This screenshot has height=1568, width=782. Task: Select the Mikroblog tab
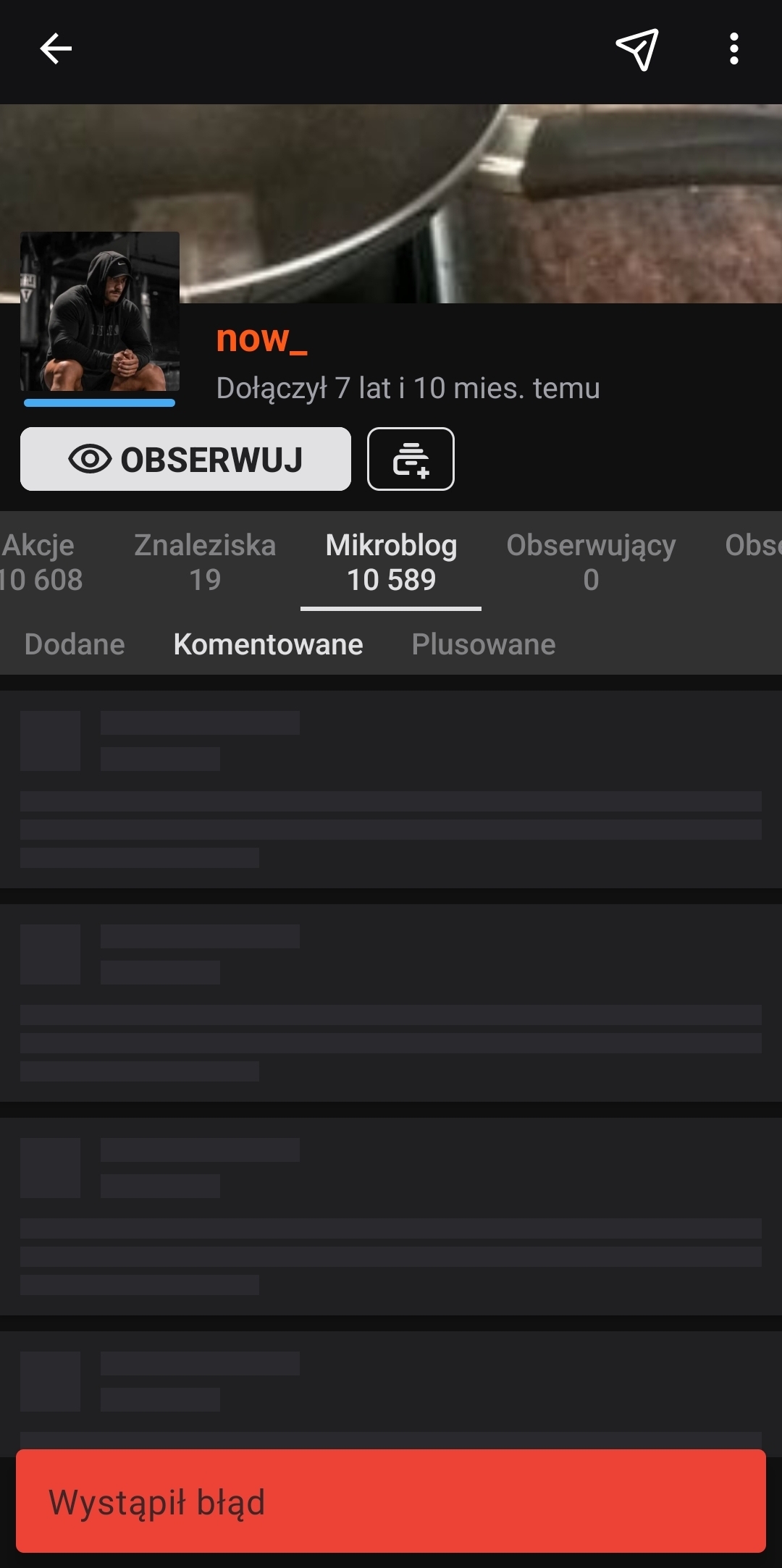pyautogui.click(x=391, y=562)
